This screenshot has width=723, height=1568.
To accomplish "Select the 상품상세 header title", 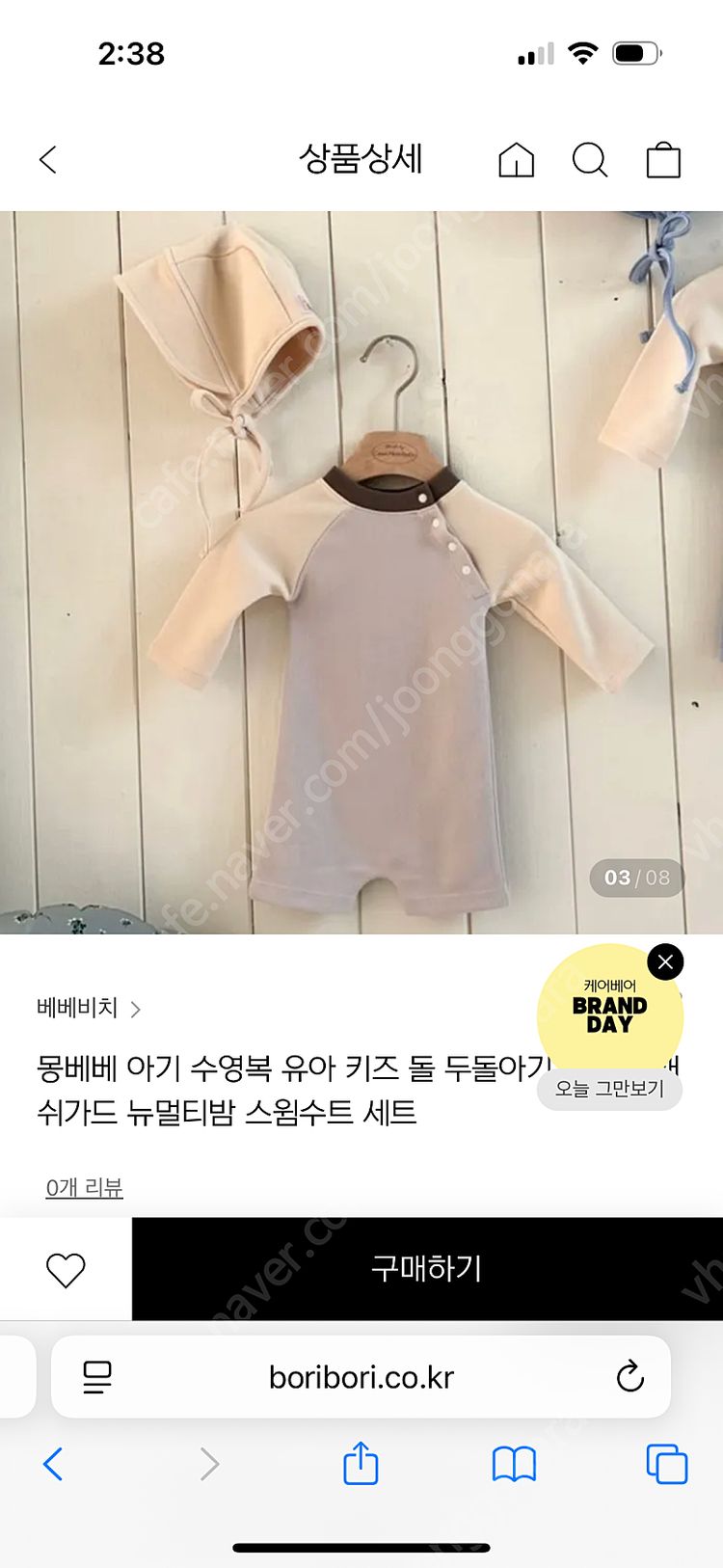I will [361, 161].
